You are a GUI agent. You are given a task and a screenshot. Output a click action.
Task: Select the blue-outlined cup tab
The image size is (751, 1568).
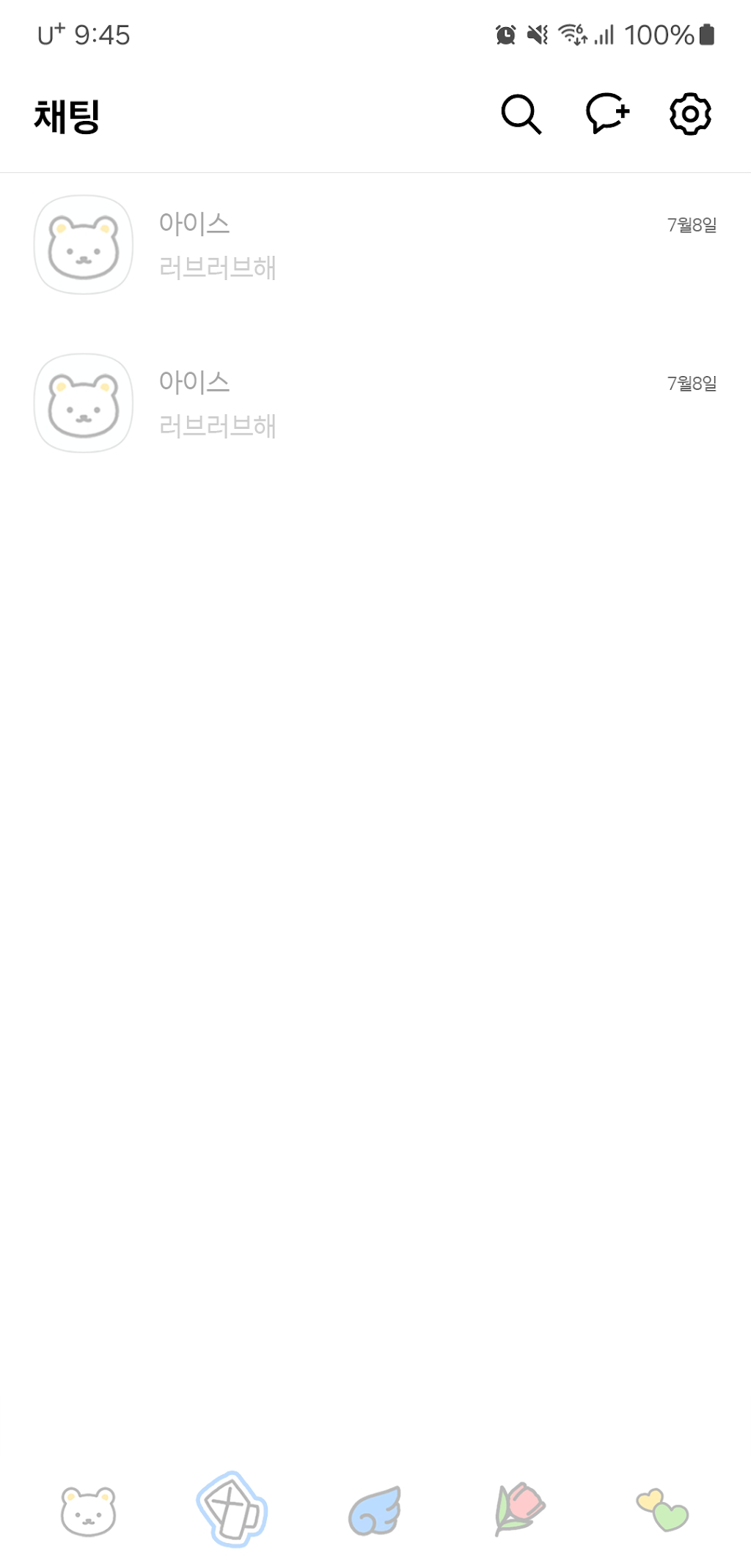coord(232,1509)
